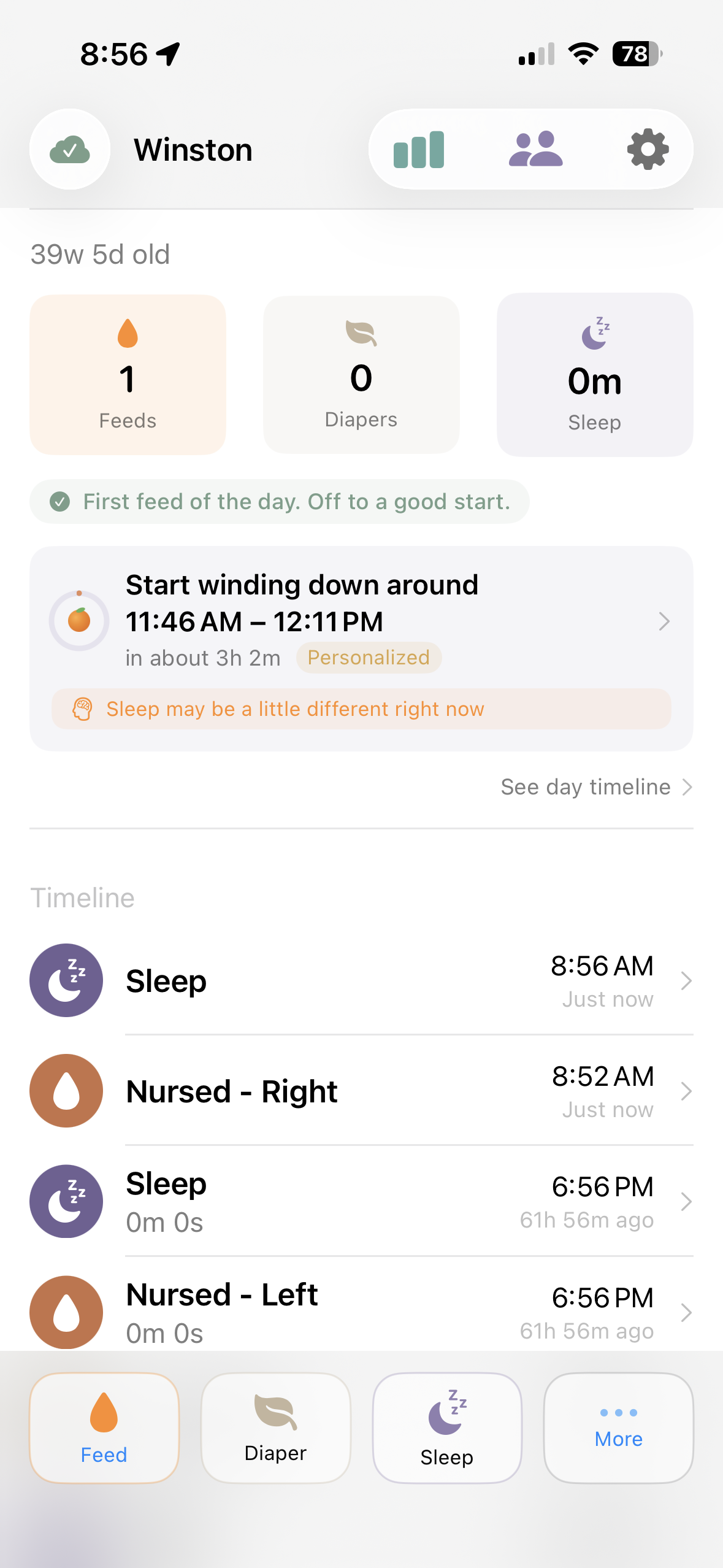This screenshot has height=1568, width=723.
Task: Tap the green checkmark on first feed banner
Action: [59, 501]
